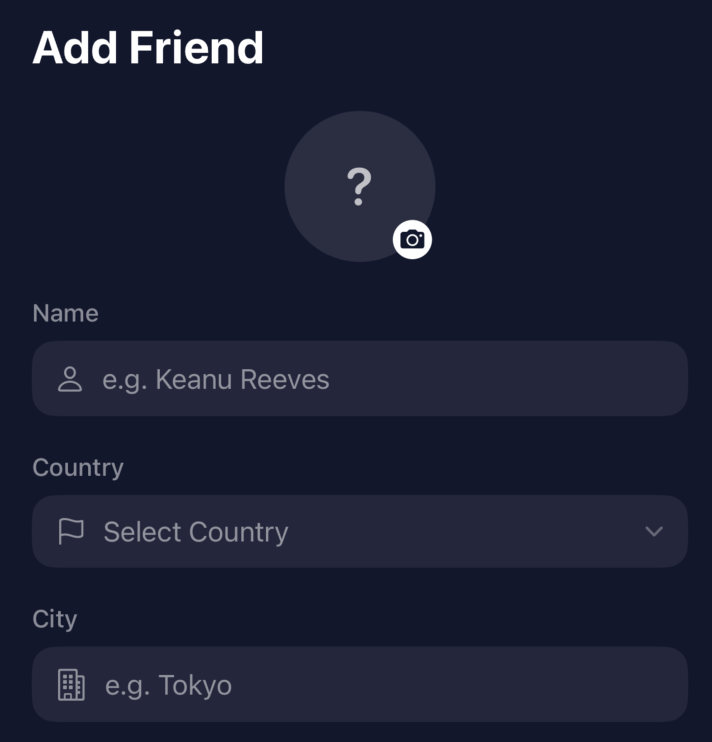Tap the friend avatar placeholder

(x=358, y=186)
